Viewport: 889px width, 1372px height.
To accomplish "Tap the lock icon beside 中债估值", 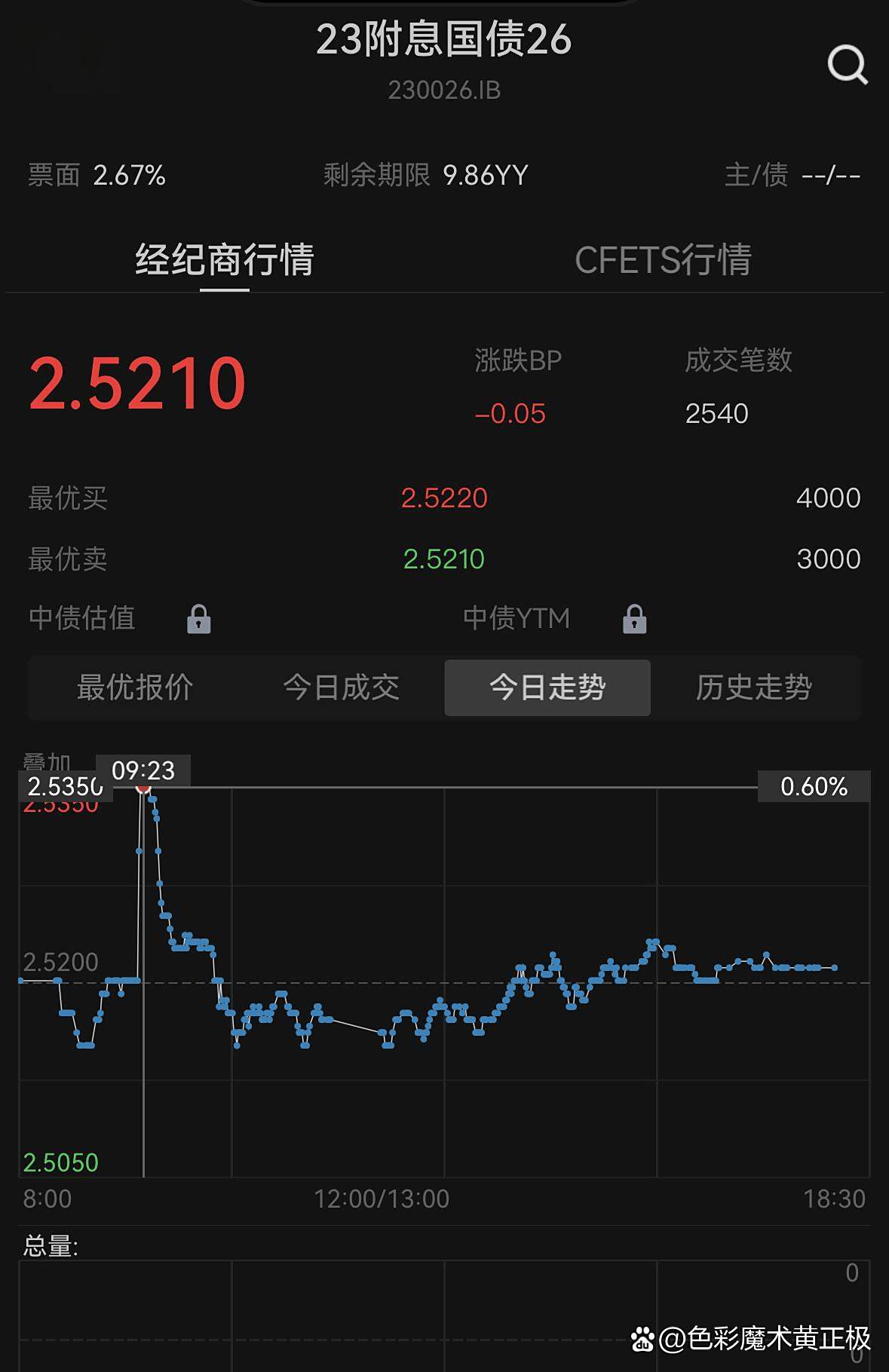I will coord(198,619).
